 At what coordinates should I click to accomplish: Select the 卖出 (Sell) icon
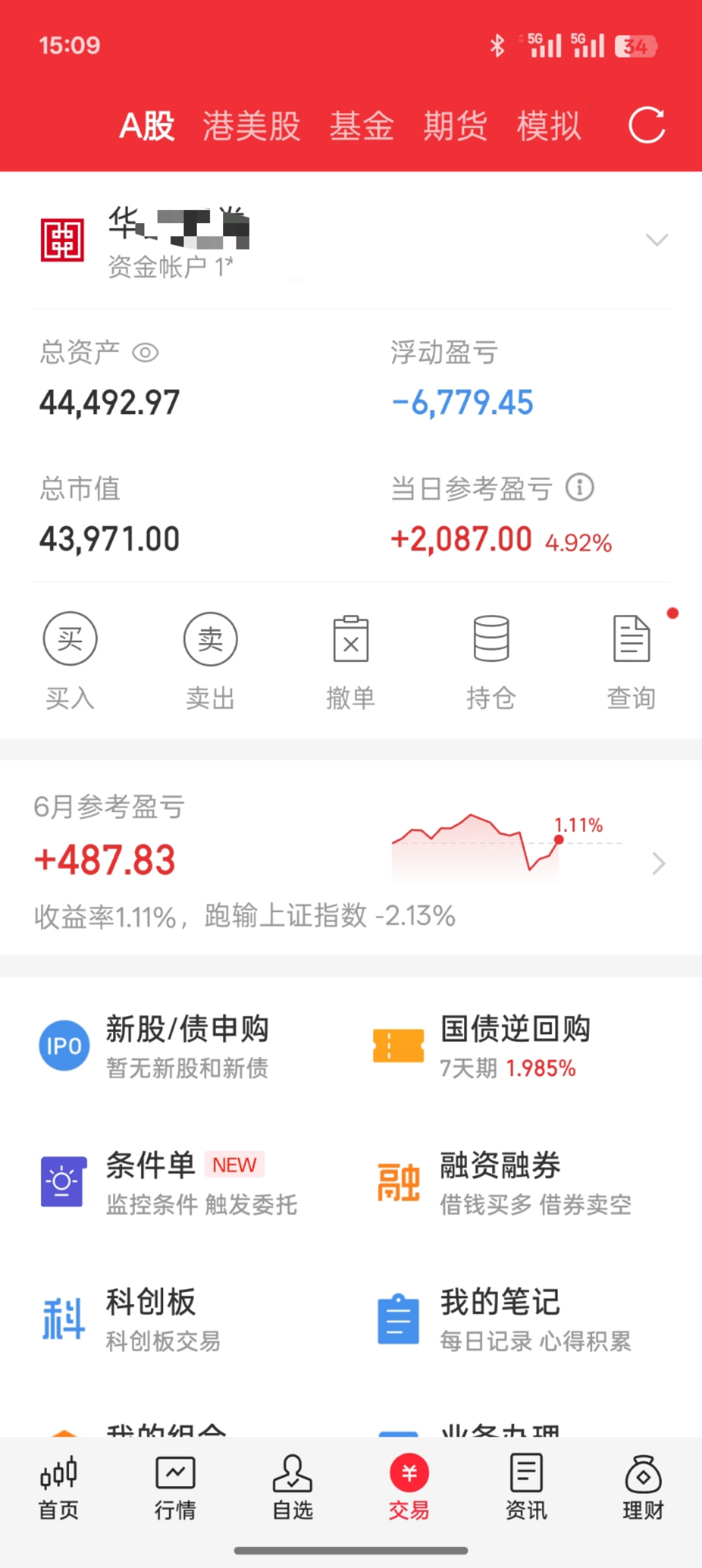[210, 639]
